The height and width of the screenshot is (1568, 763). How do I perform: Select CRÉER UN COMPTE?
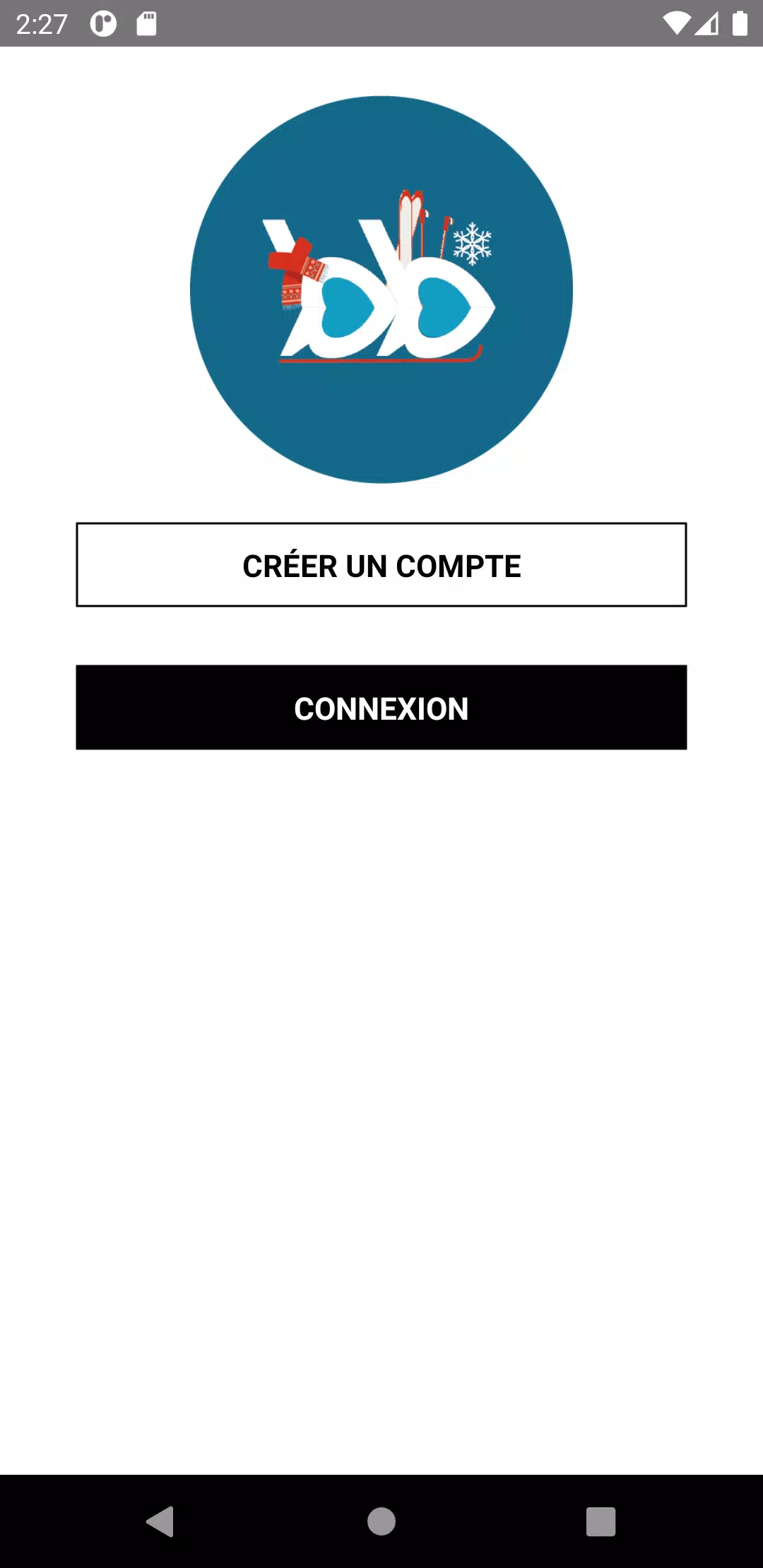pos(381,564)
